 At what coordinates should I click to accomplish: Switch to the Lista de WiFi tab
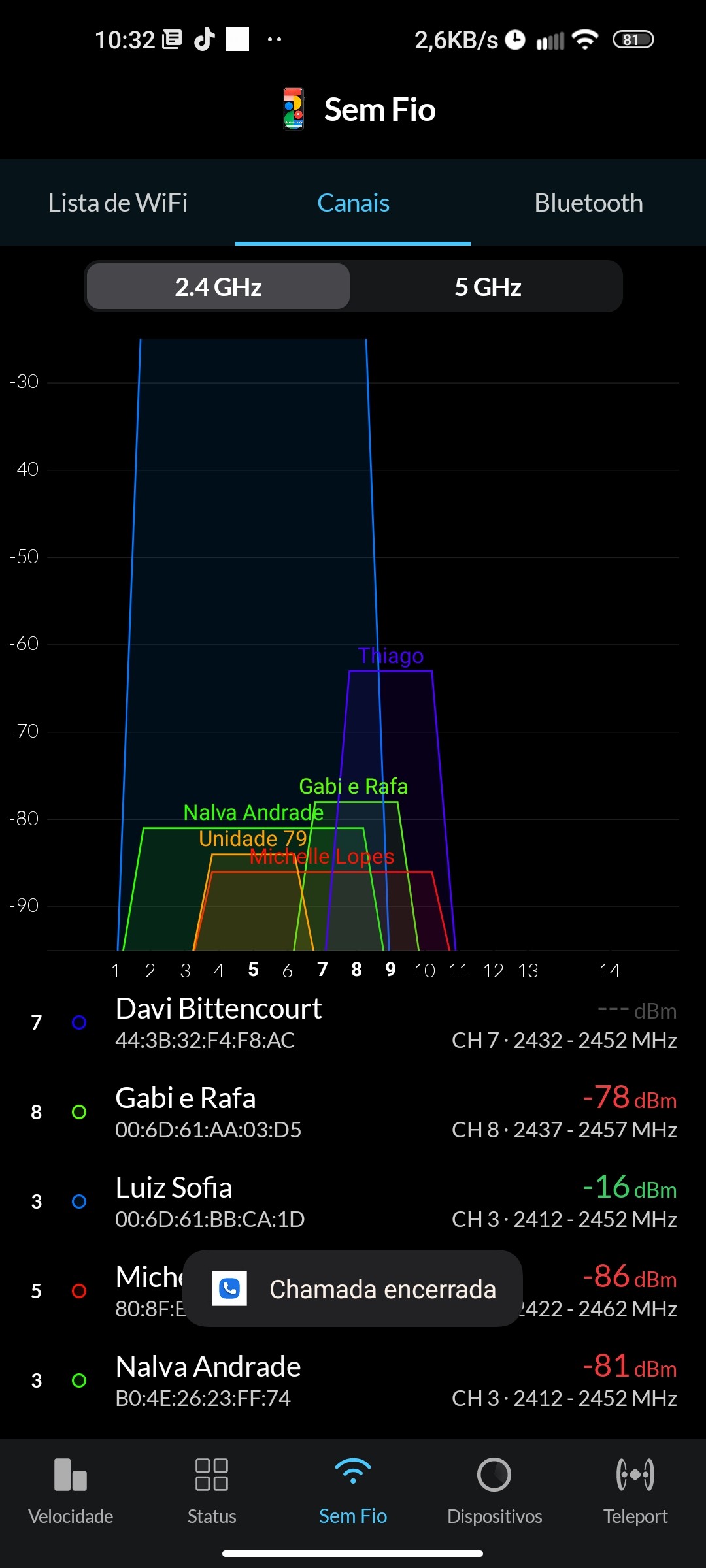point(118,203)
